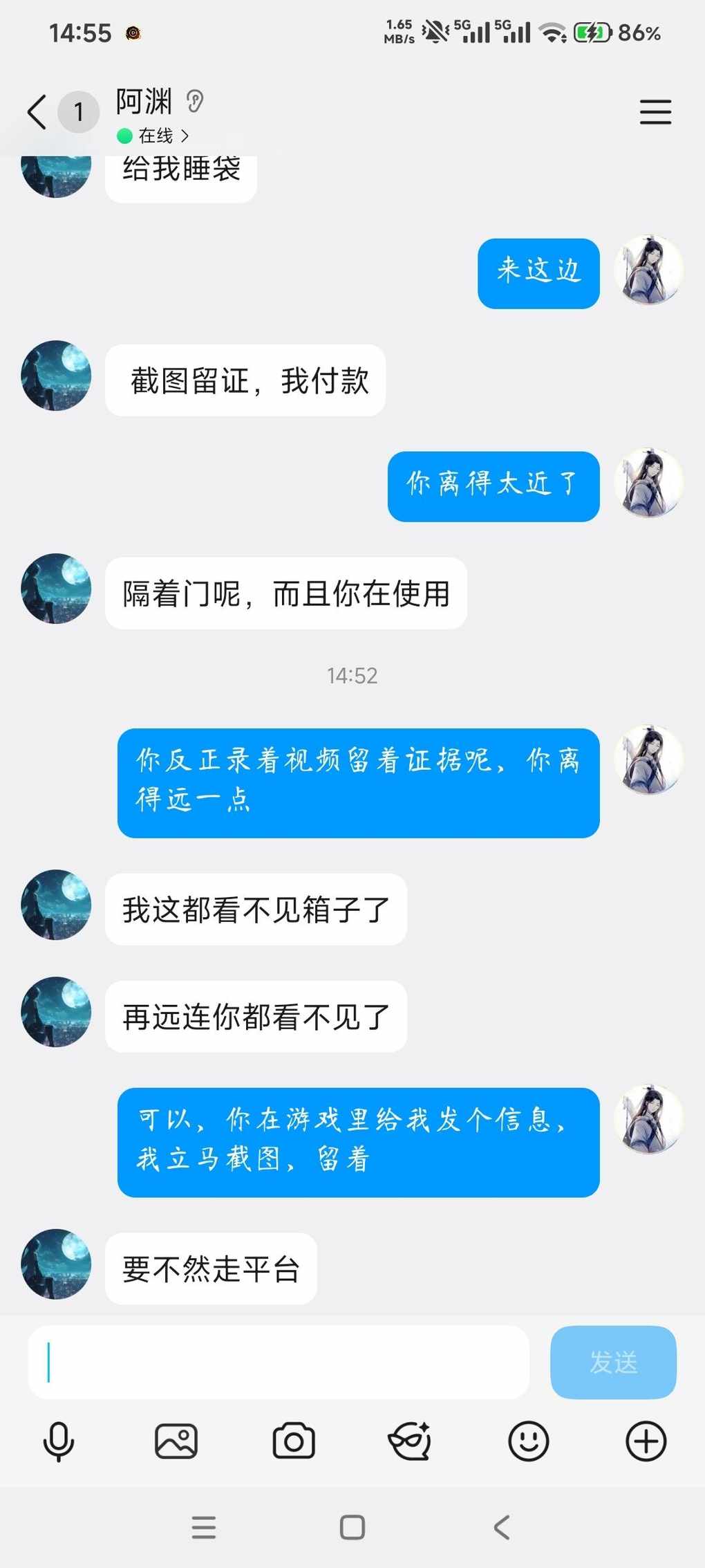View 阿渊's profile via avatar beside 要不然走平台

[x=56, y=1264]
